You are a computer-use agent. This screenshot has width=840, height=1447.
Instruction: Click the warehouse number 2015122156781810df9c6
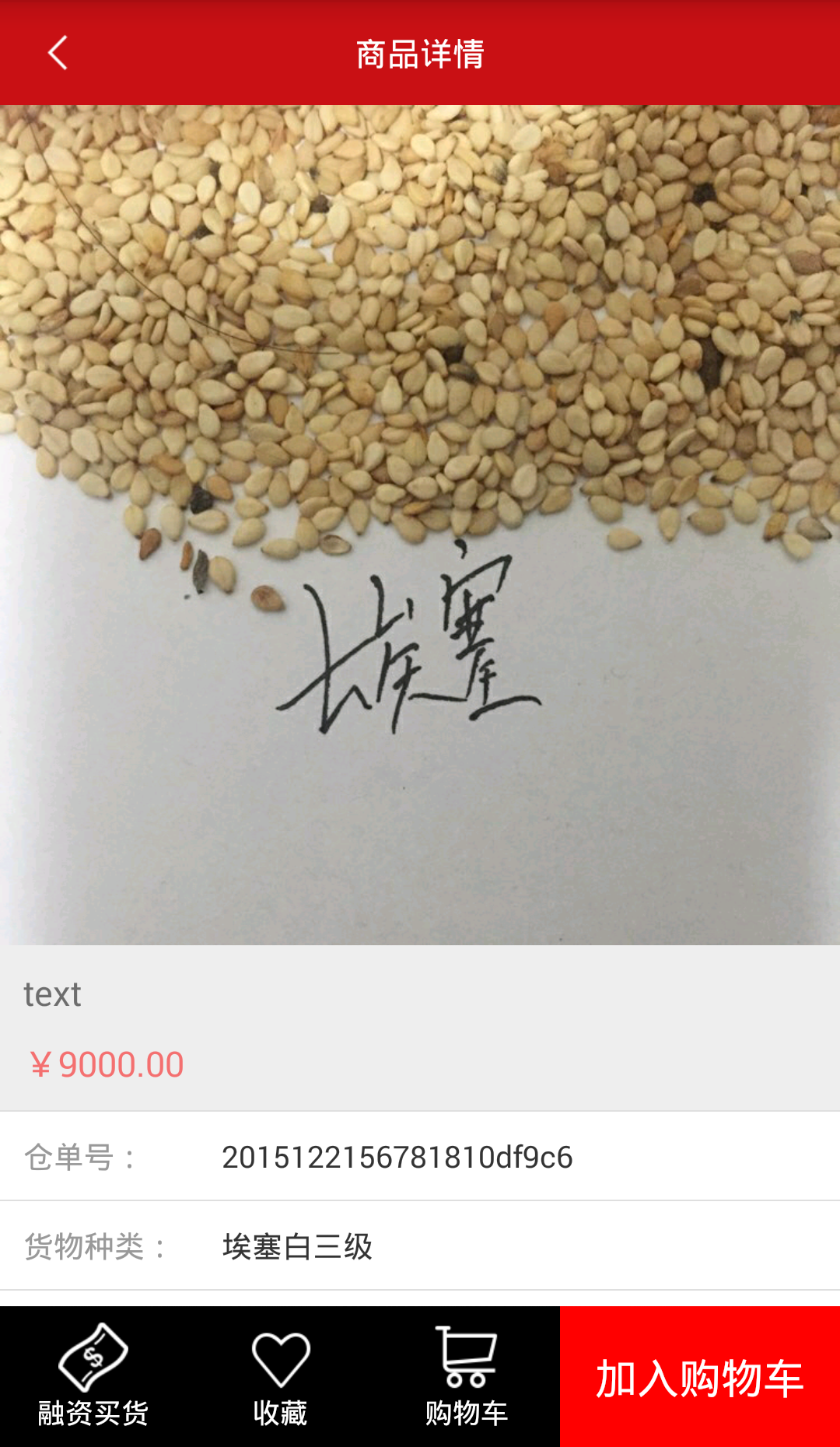click(x=397, y=1157)
